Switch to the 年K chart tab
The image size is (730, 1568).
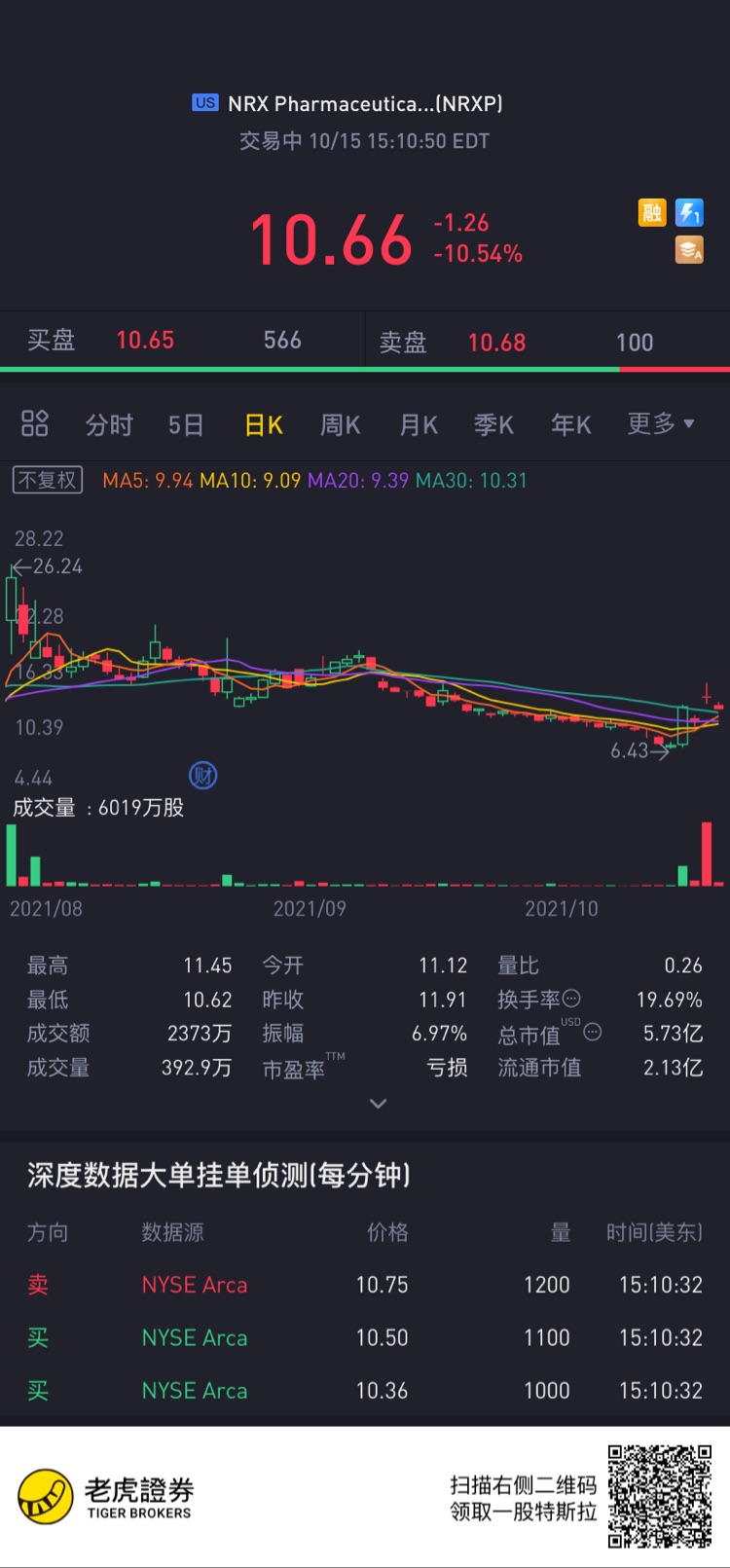tap(571, 425)
